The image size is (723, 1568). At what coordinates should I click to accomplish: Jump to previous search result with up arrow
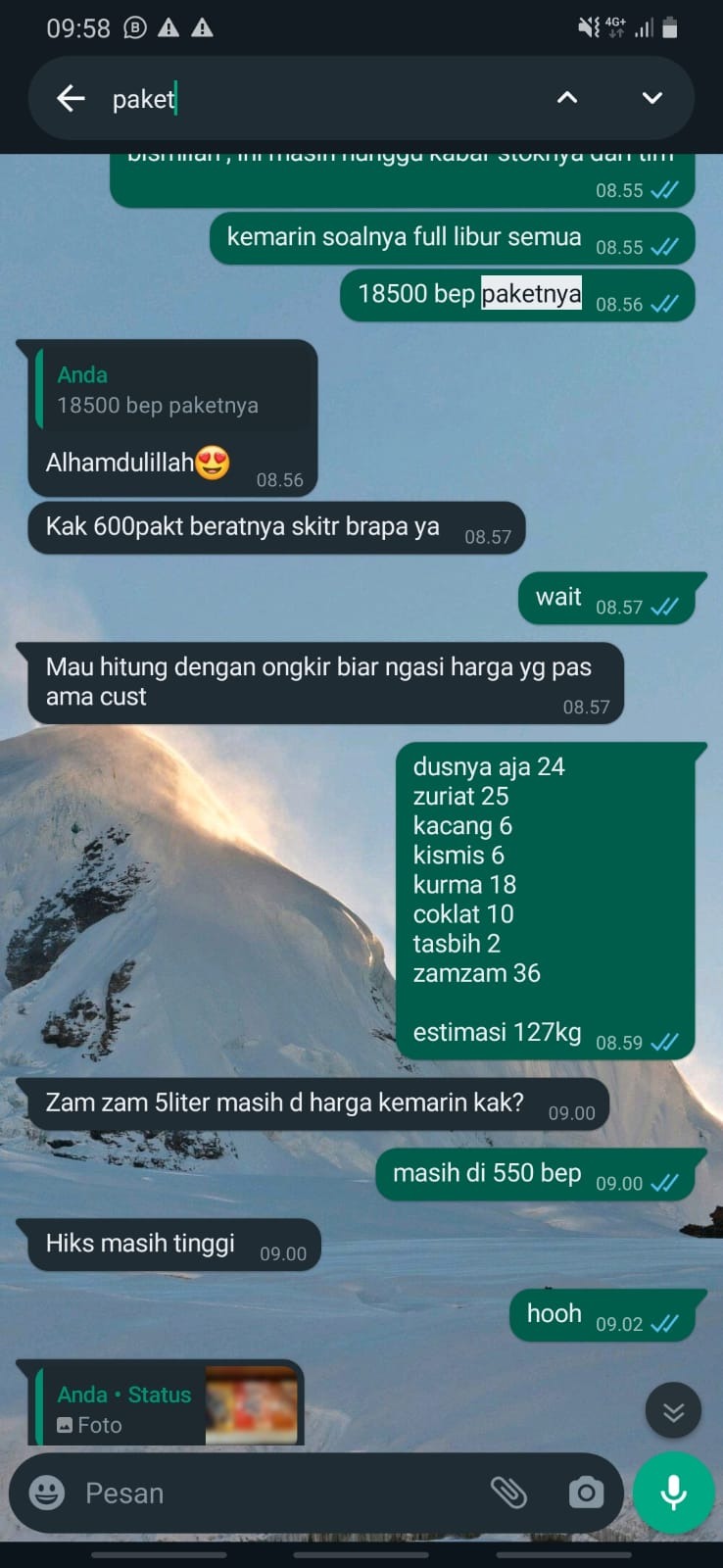pos(567,97)
